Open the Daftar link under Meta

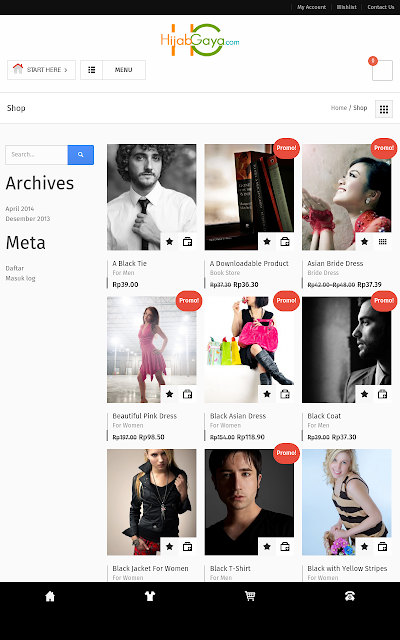point(15,268)
